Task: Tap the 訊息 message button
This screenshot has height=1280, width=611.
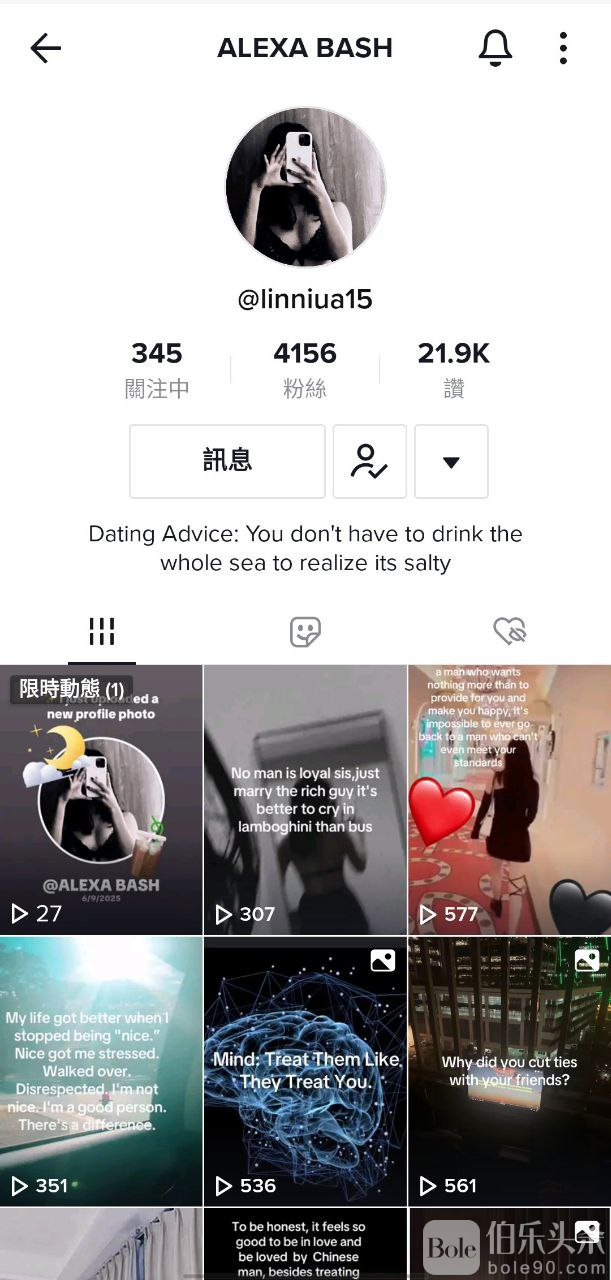Action: click(227, 461)
